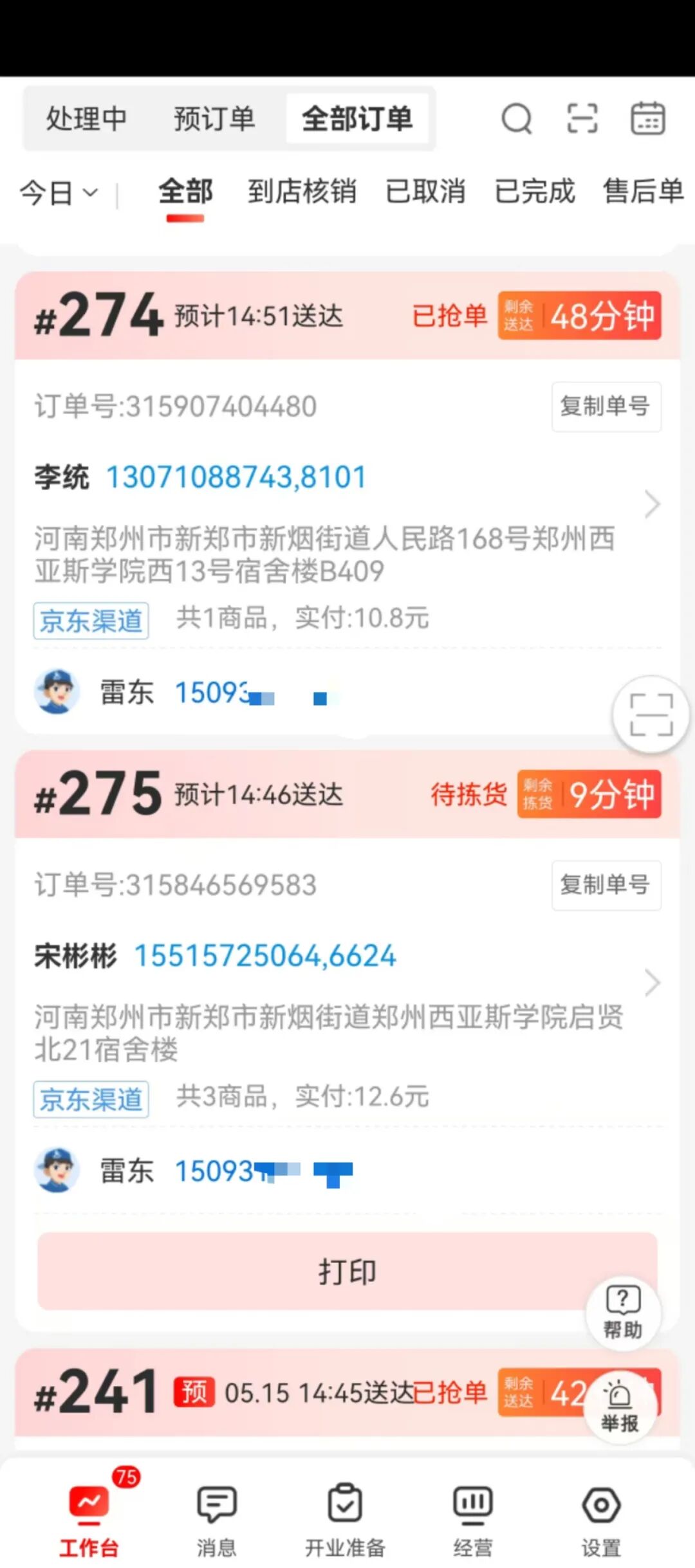Filter orders by 到店核销
Screen dimensions: 695x1568
(x=302, y=192)
